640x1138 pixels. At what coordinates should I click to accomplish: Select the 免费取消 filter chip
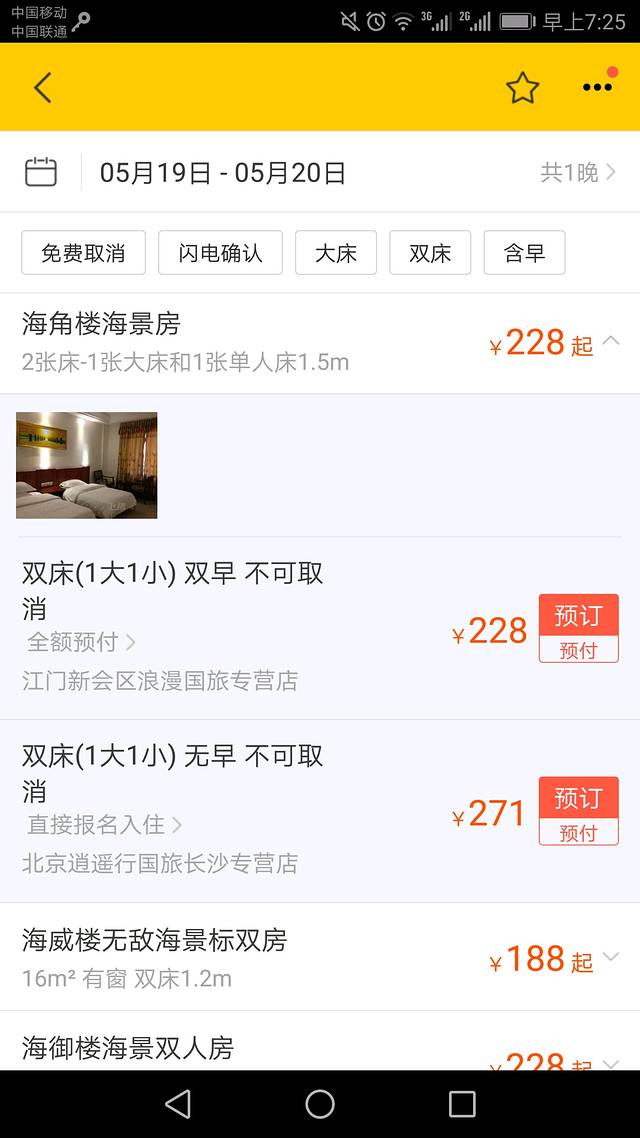(83, 253)
